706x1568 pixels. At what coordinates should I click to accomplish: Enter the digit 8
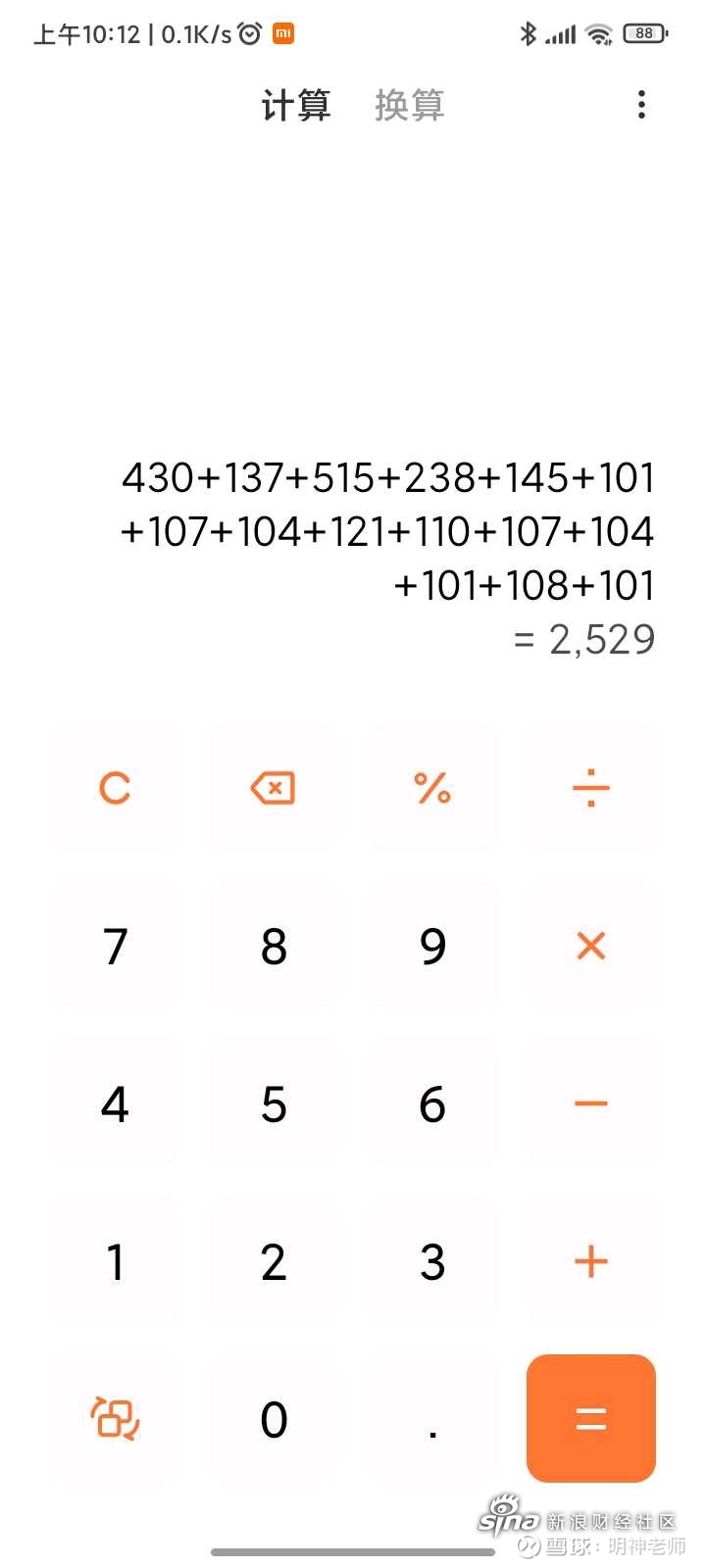pos(274,946)
